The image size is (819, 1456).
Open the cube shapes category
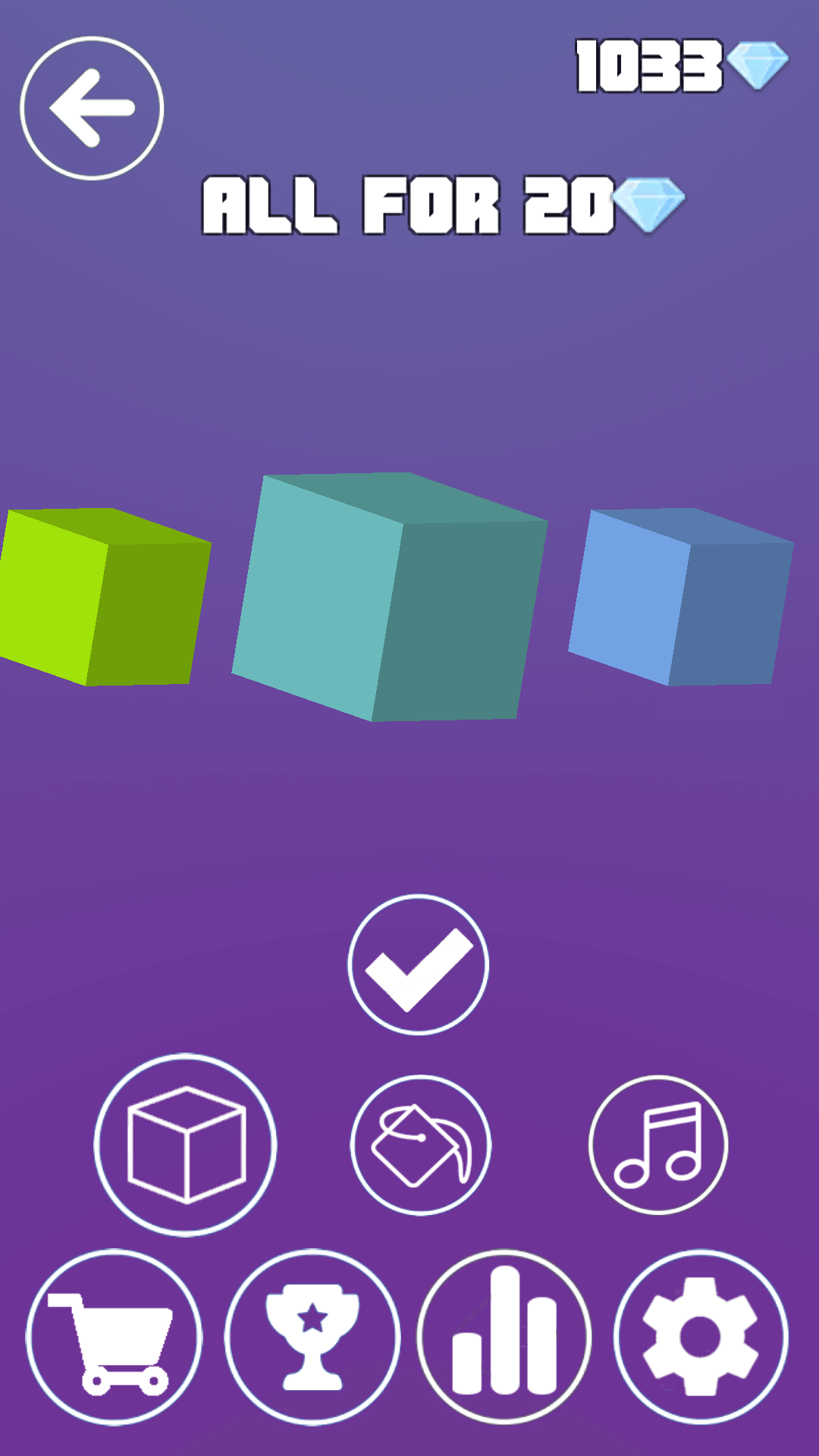pos(186,1144)
